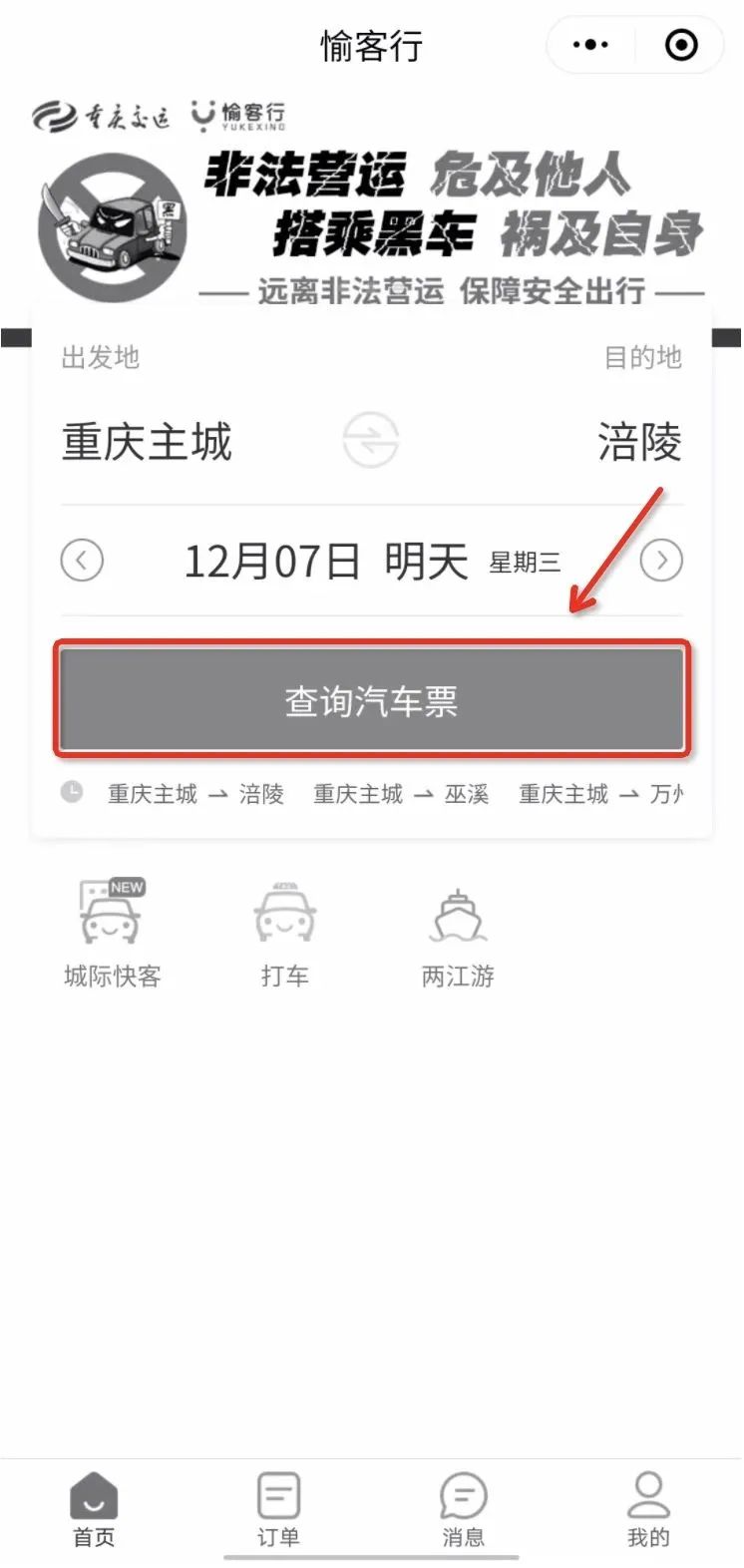Switch to 首页 tab

click(x=94, y=1509)
